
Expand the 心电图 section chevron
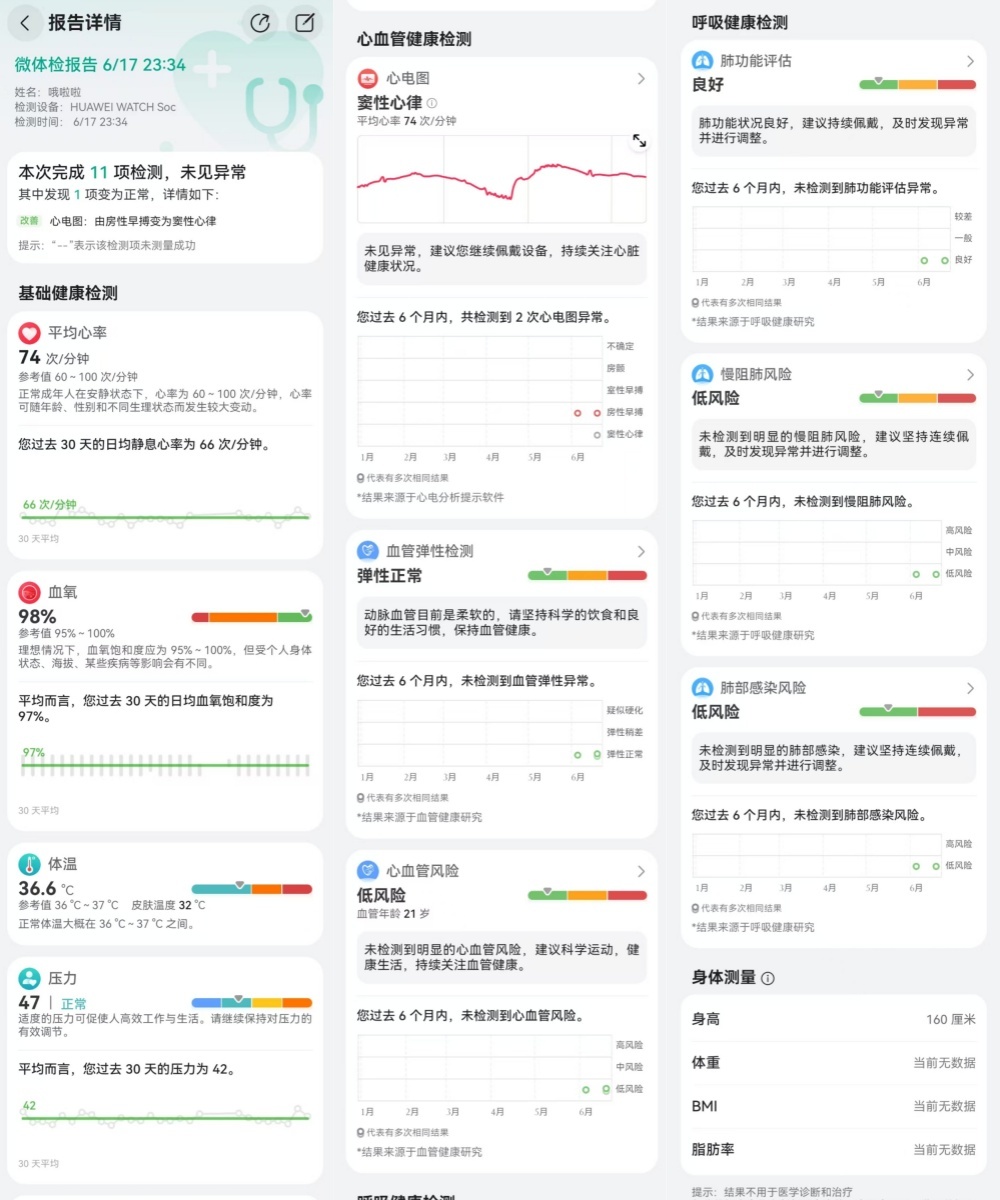[642, 77]
